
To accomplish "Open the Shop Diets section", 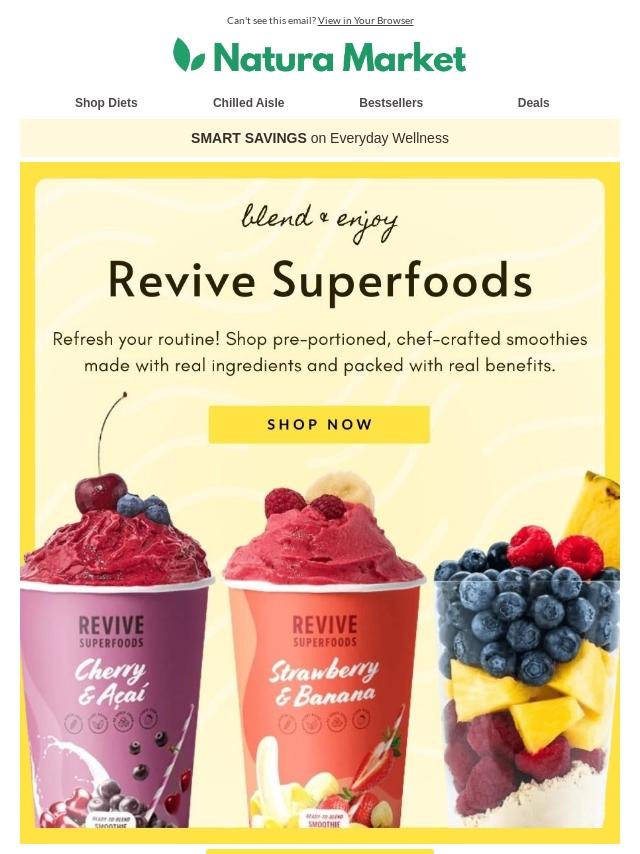I will click(106, 103).
